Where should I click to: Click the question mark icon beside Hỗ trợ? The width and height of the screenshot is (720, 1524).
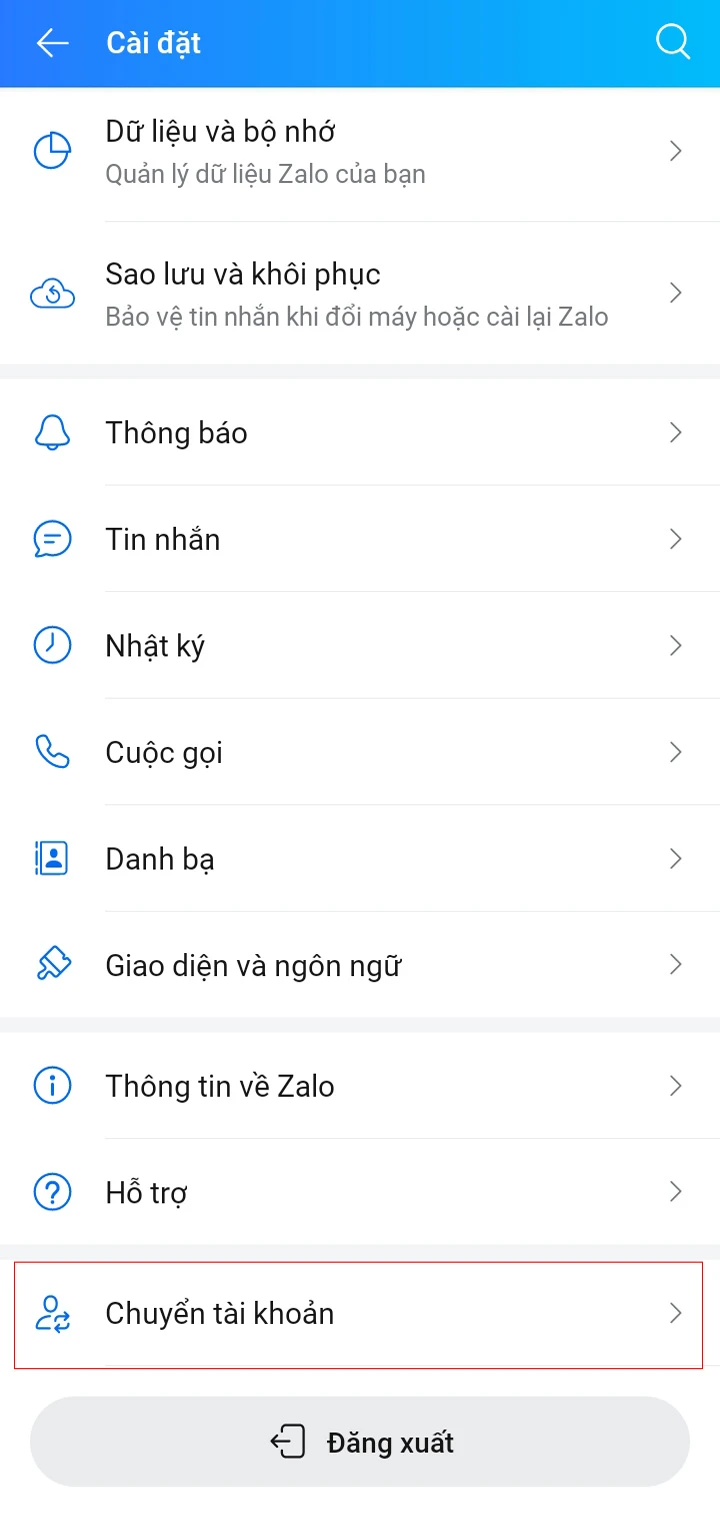pos(51,1192)
